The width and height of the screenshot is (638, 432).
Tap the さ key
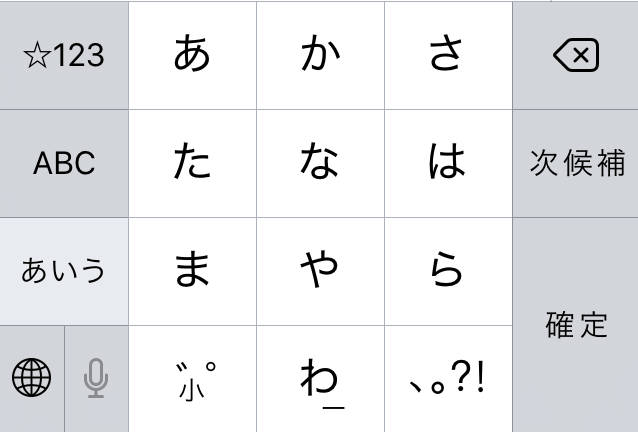448,55
